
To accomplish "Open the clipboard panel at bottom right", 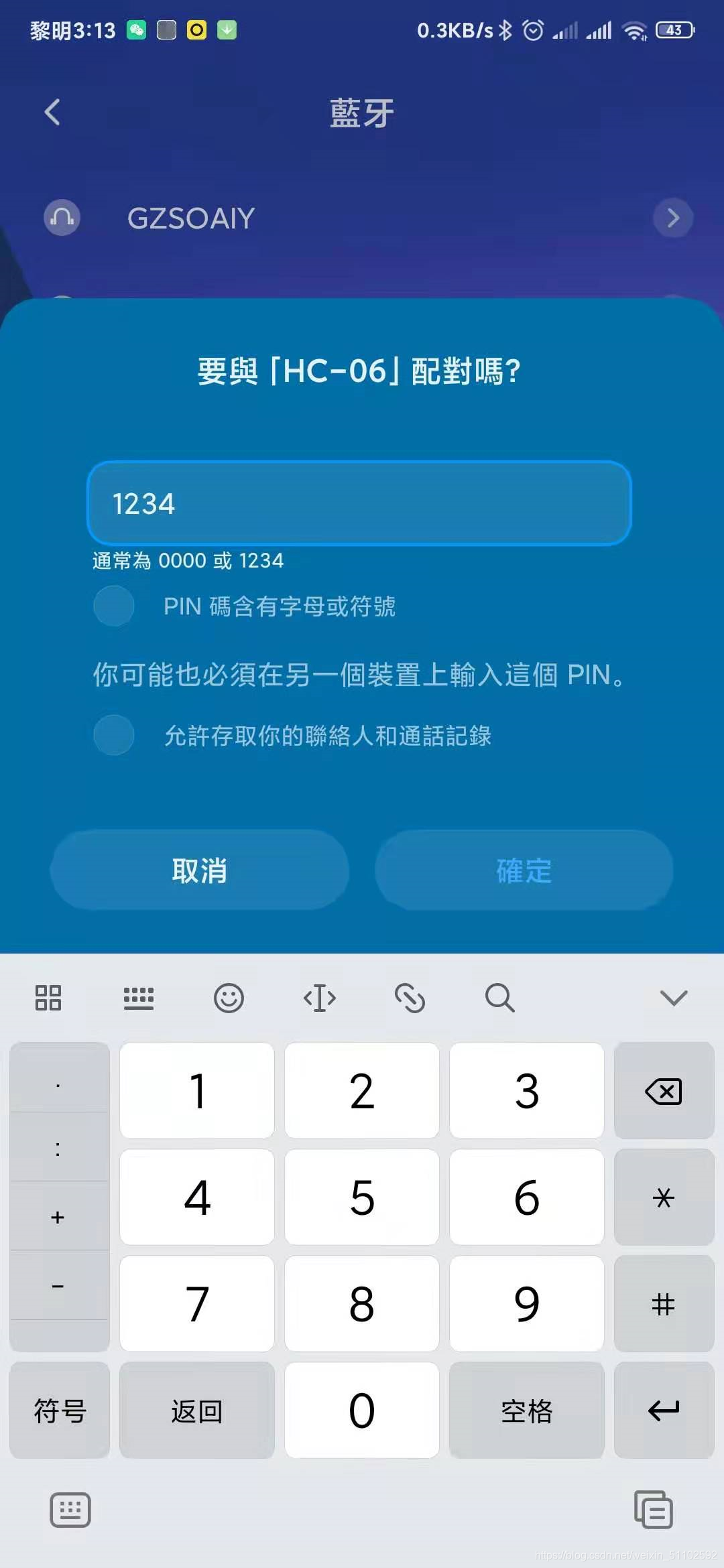I will pos(652,1510).
